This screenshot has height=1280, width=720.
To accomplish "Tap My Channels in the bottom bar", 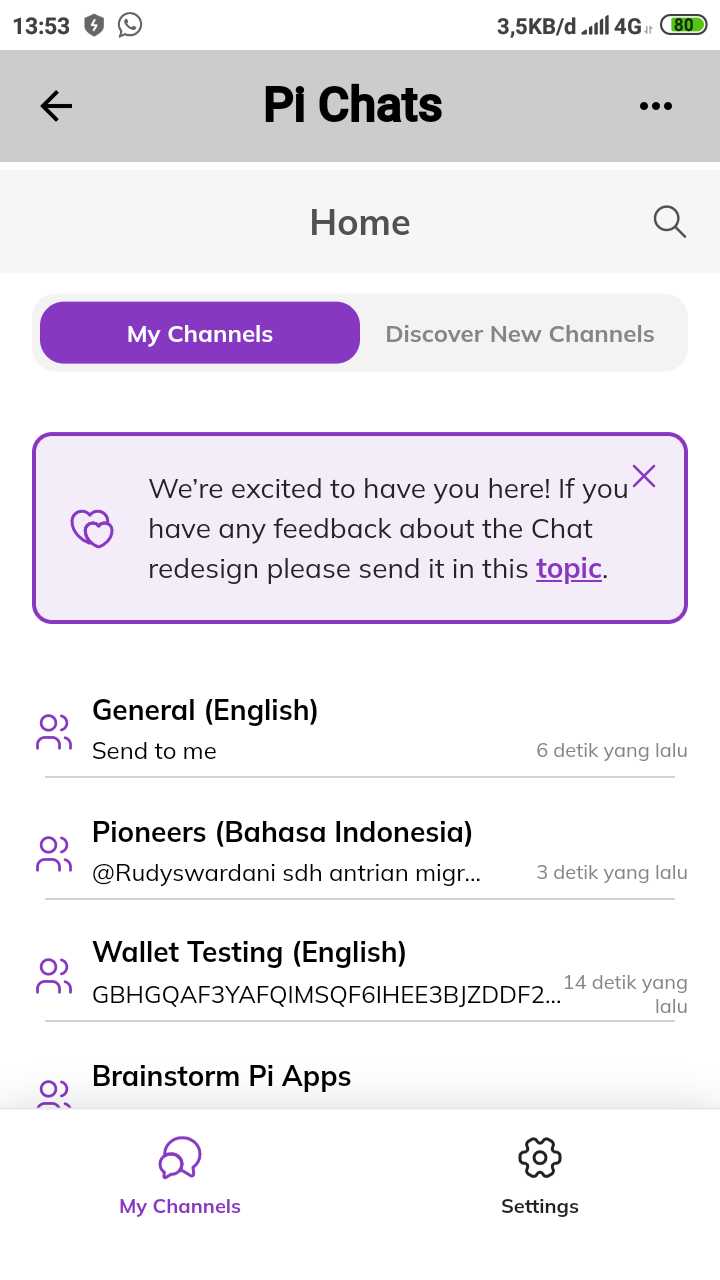I will click(x=180, y=1175).
